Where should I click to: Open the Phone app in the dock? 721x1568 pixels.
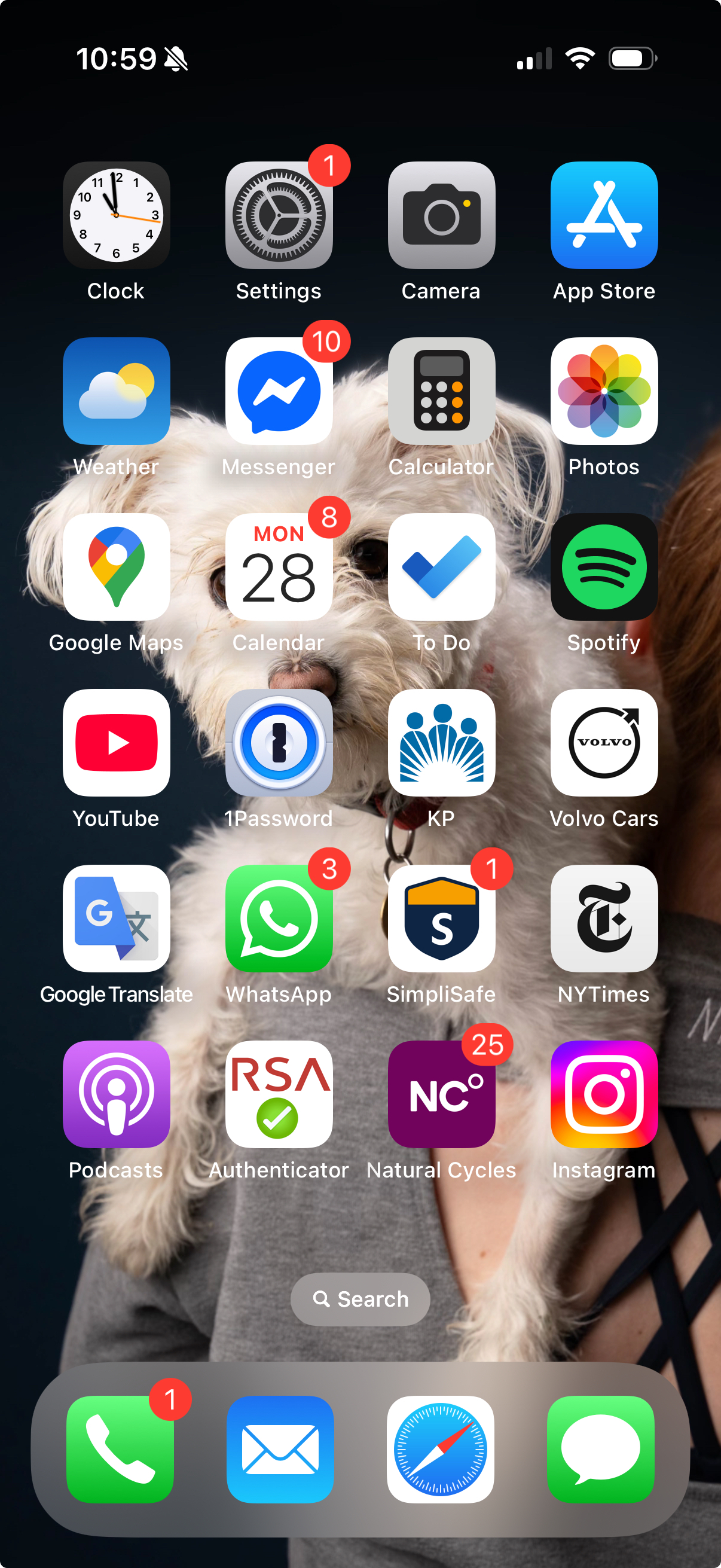(x=120, y=1450)
